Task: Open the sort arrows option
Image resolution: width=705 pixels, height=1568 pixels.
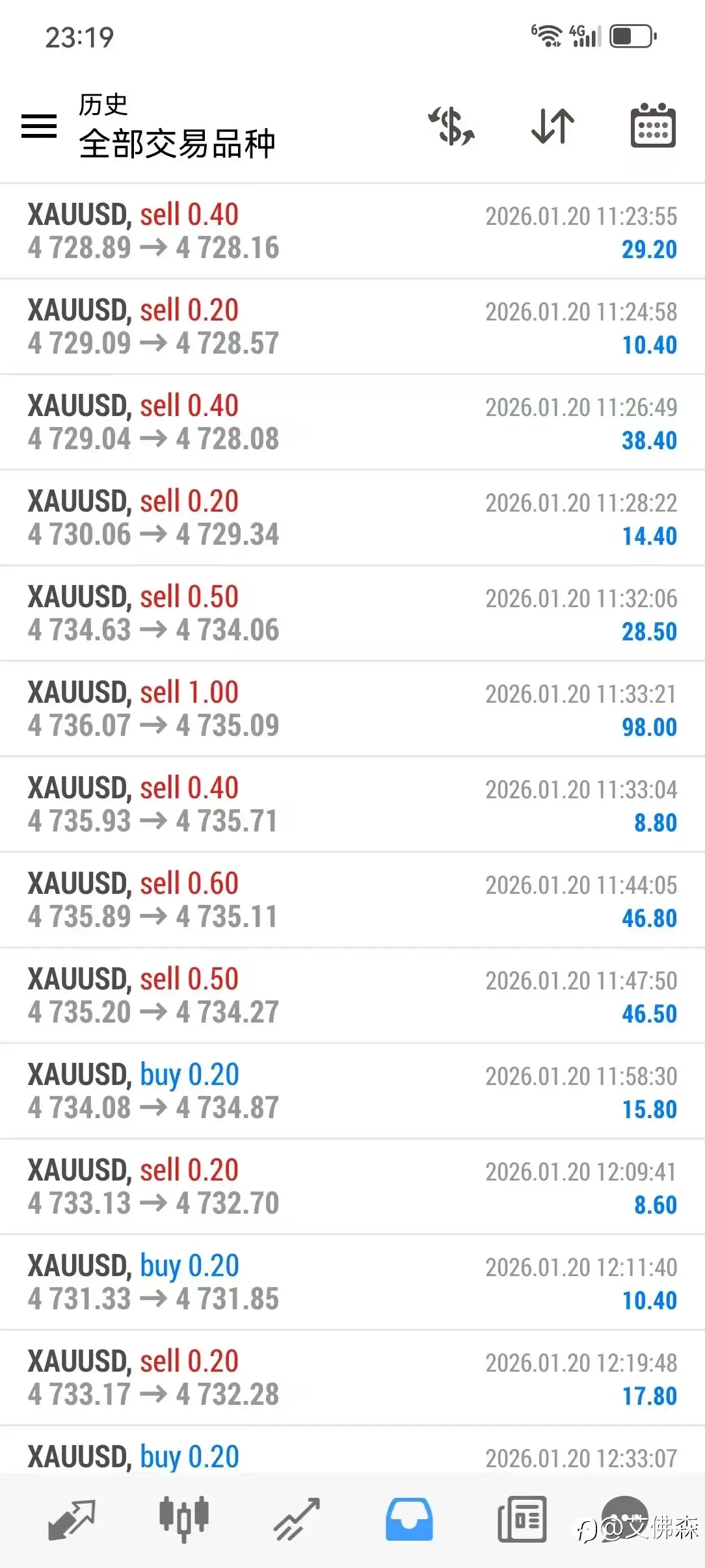Action: tap(553, 125)
